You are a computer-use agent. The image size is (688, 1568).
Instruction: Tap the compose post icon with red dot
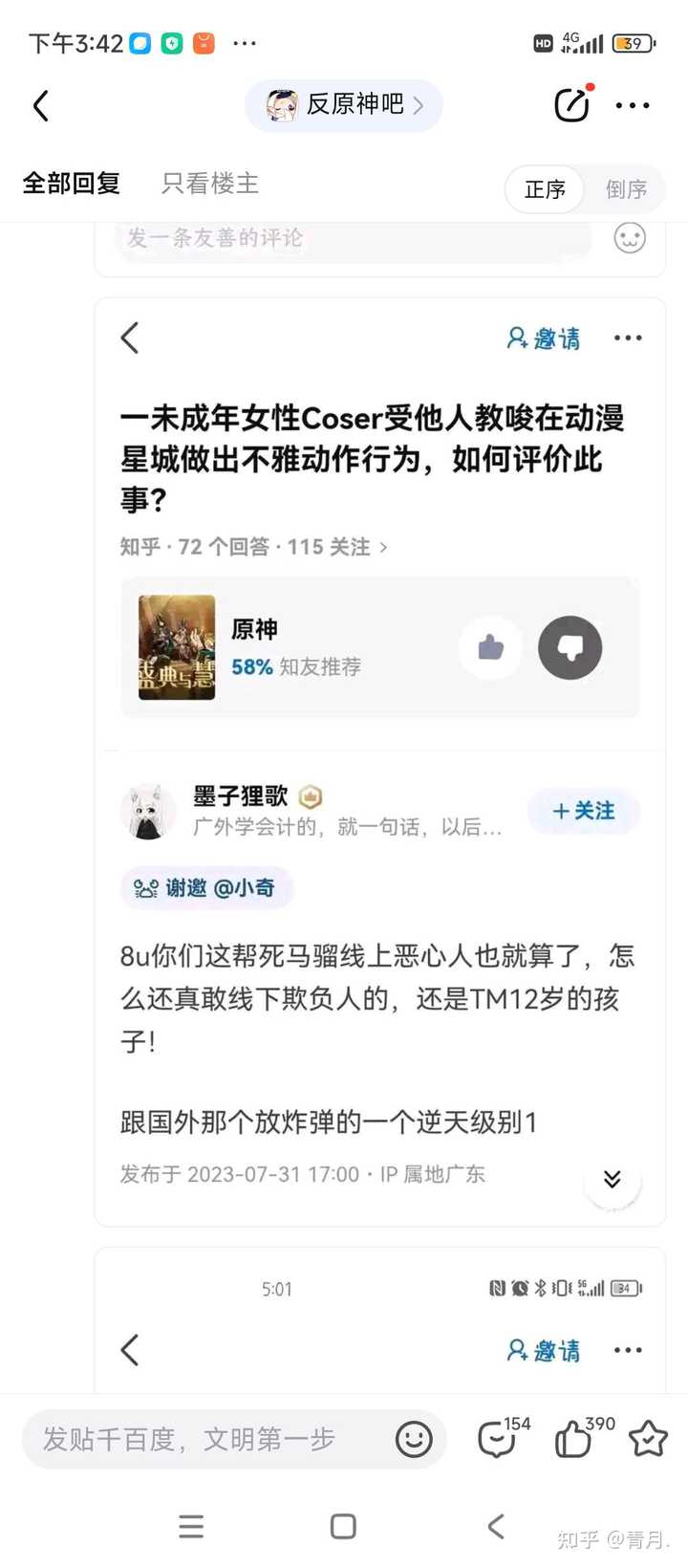pyautogui.click(x=572, y=104)
